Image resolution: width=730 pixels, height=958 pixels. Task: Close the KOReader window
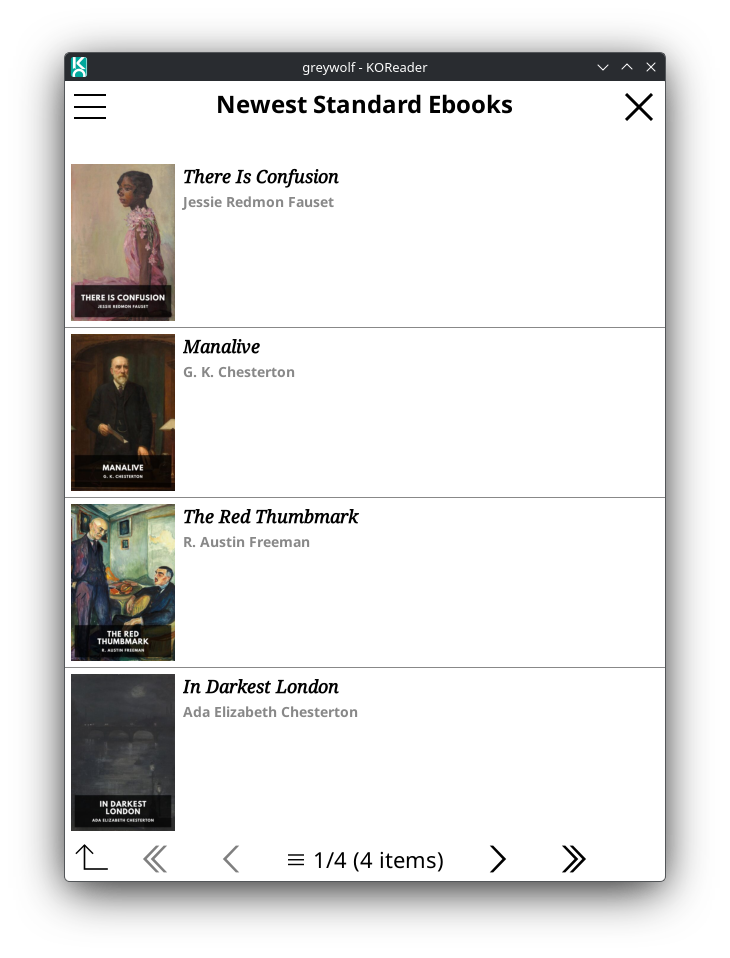click(651, 67)
